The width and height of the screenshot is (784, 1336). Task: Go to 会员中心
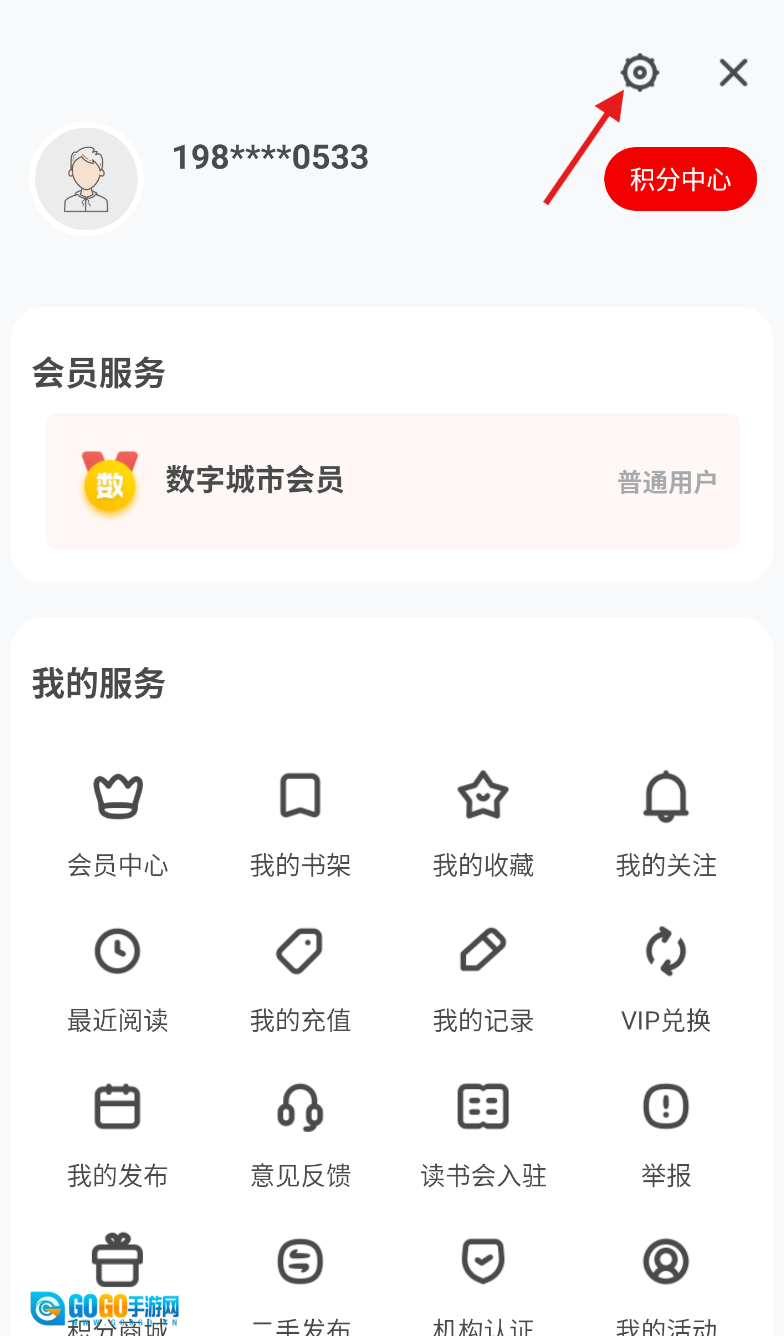118,822
